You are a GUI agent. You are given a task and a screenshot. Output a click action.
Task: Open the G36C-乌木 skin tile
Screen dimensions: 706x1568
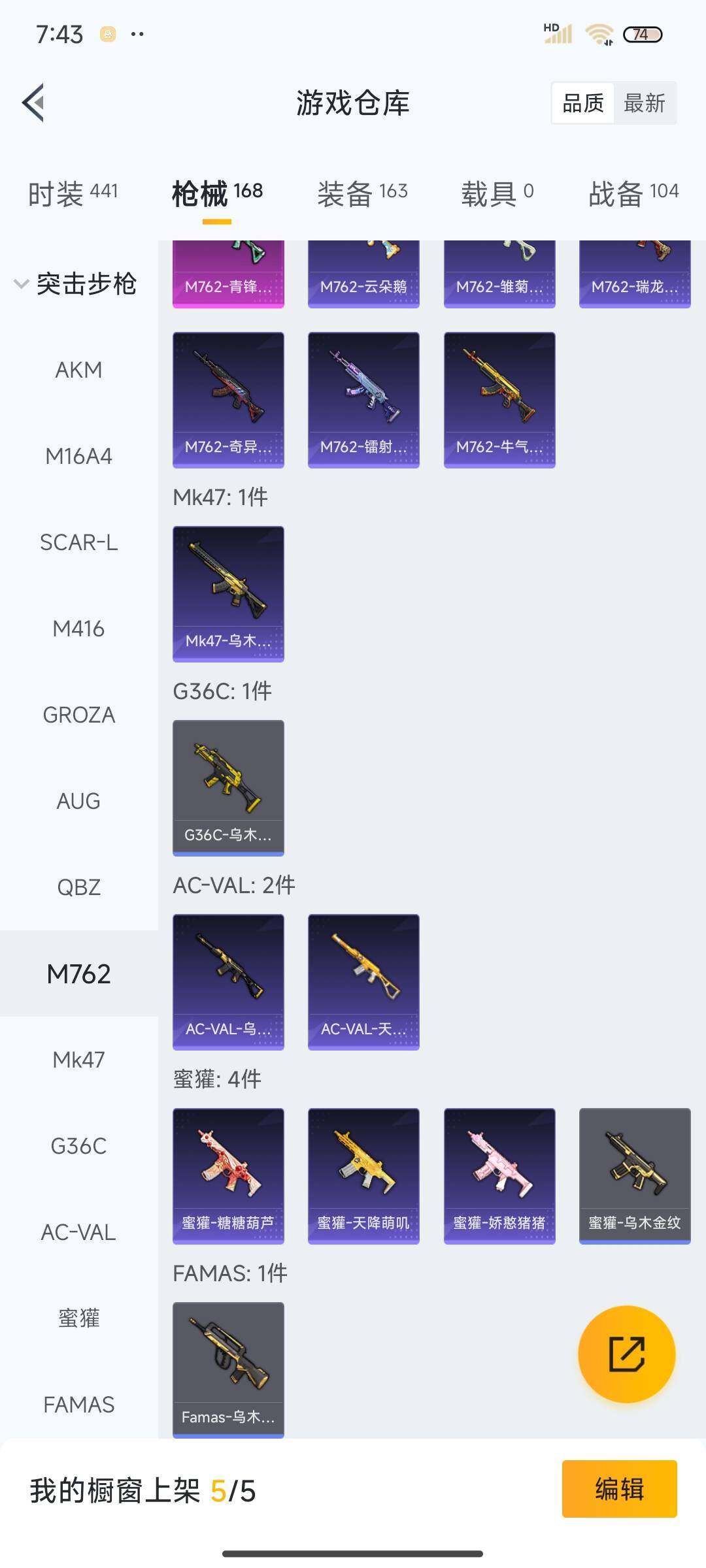[x=228, y=787]
